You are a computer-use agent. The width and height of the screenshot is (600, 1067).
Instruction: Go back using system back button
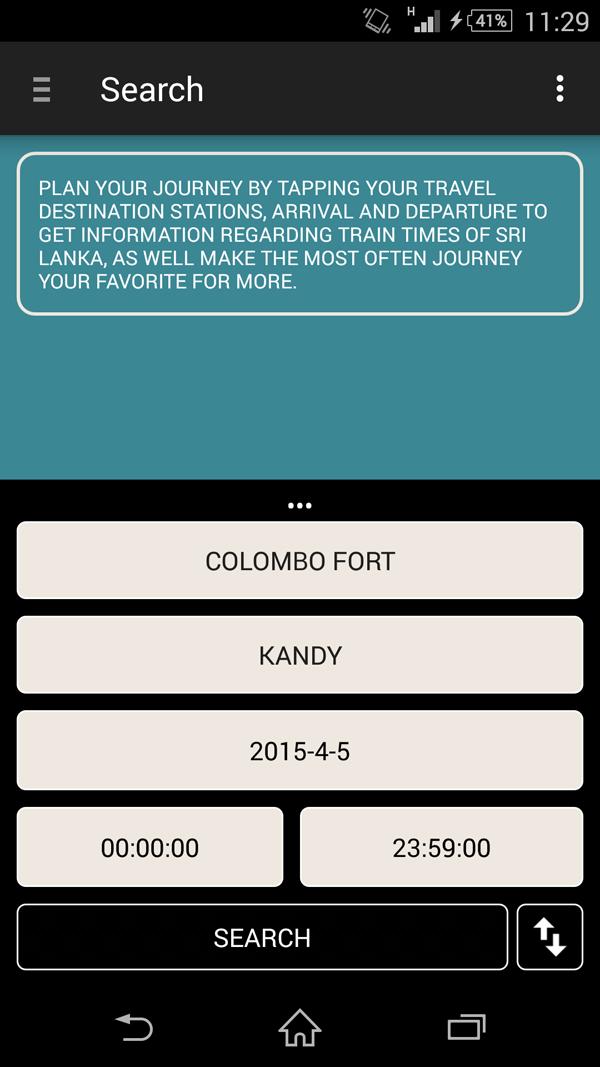[x=133, y=1027]
